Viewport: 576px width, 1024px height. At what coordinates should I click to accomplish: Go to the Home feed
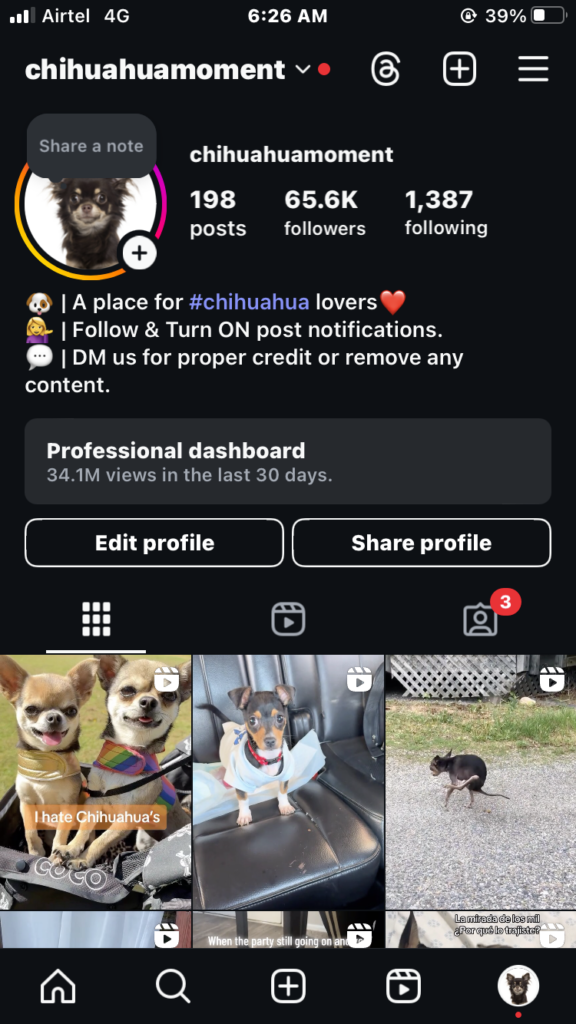[58, 985]
